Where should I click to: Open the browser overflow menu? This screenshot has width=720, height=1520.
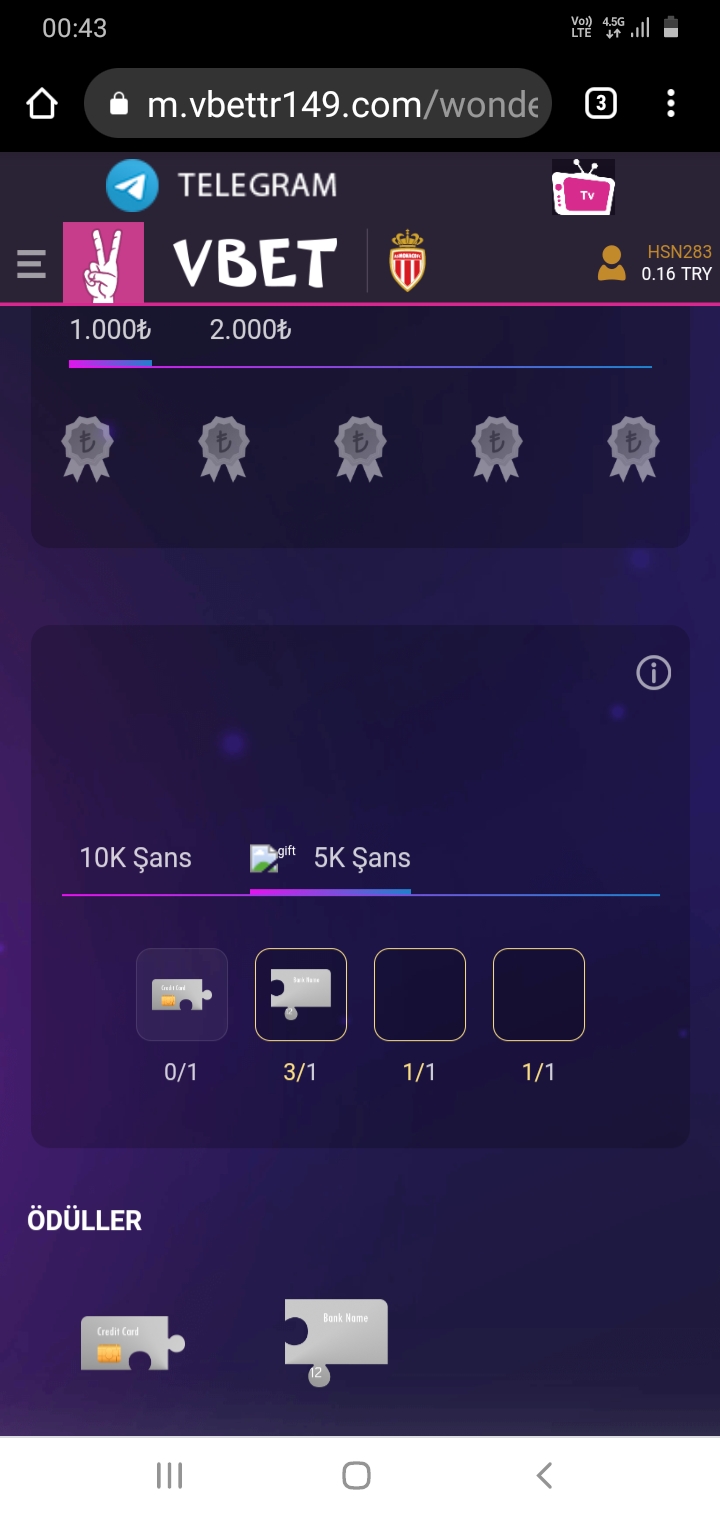click(x=671, y=103)
